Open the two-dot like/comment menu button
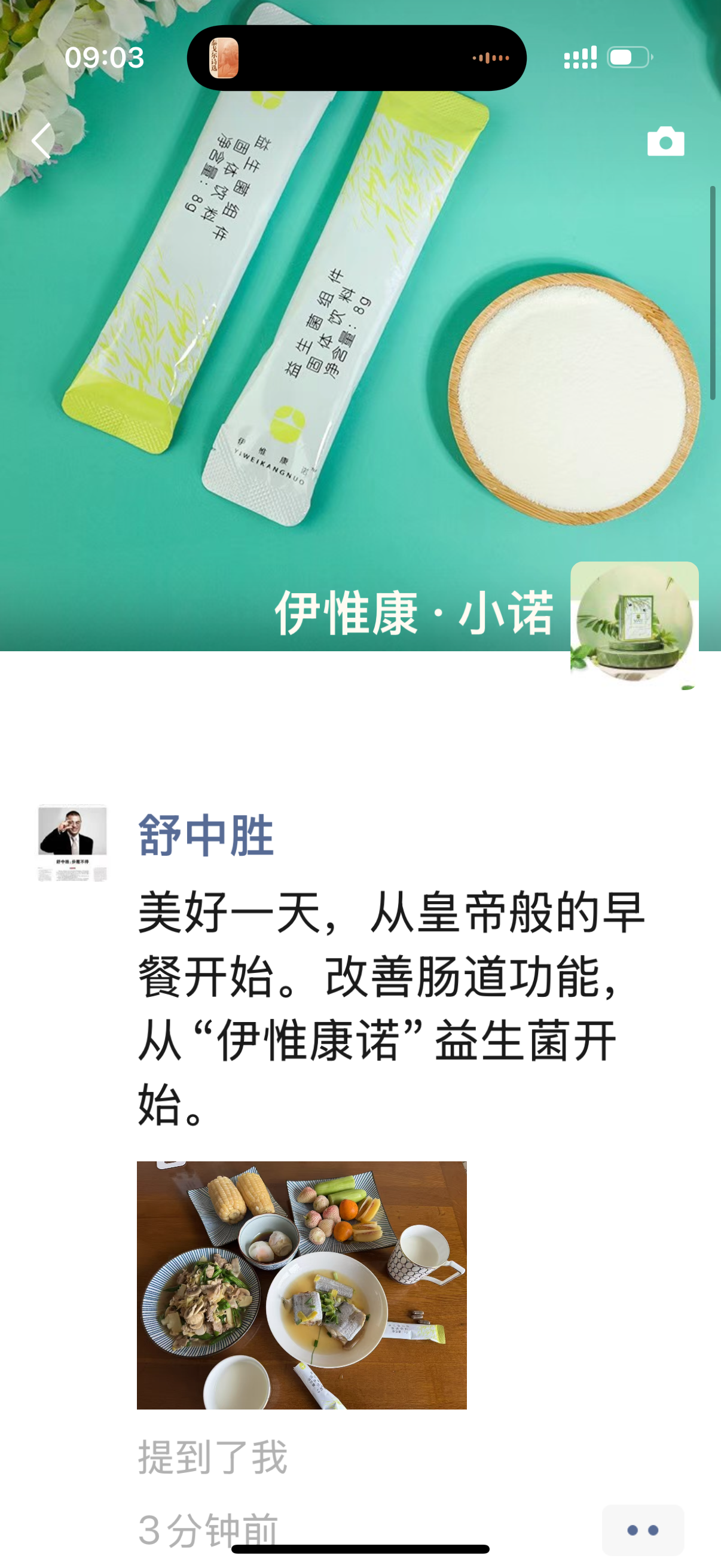This screenshot has width=721, height=1568. pos(643,1530)
